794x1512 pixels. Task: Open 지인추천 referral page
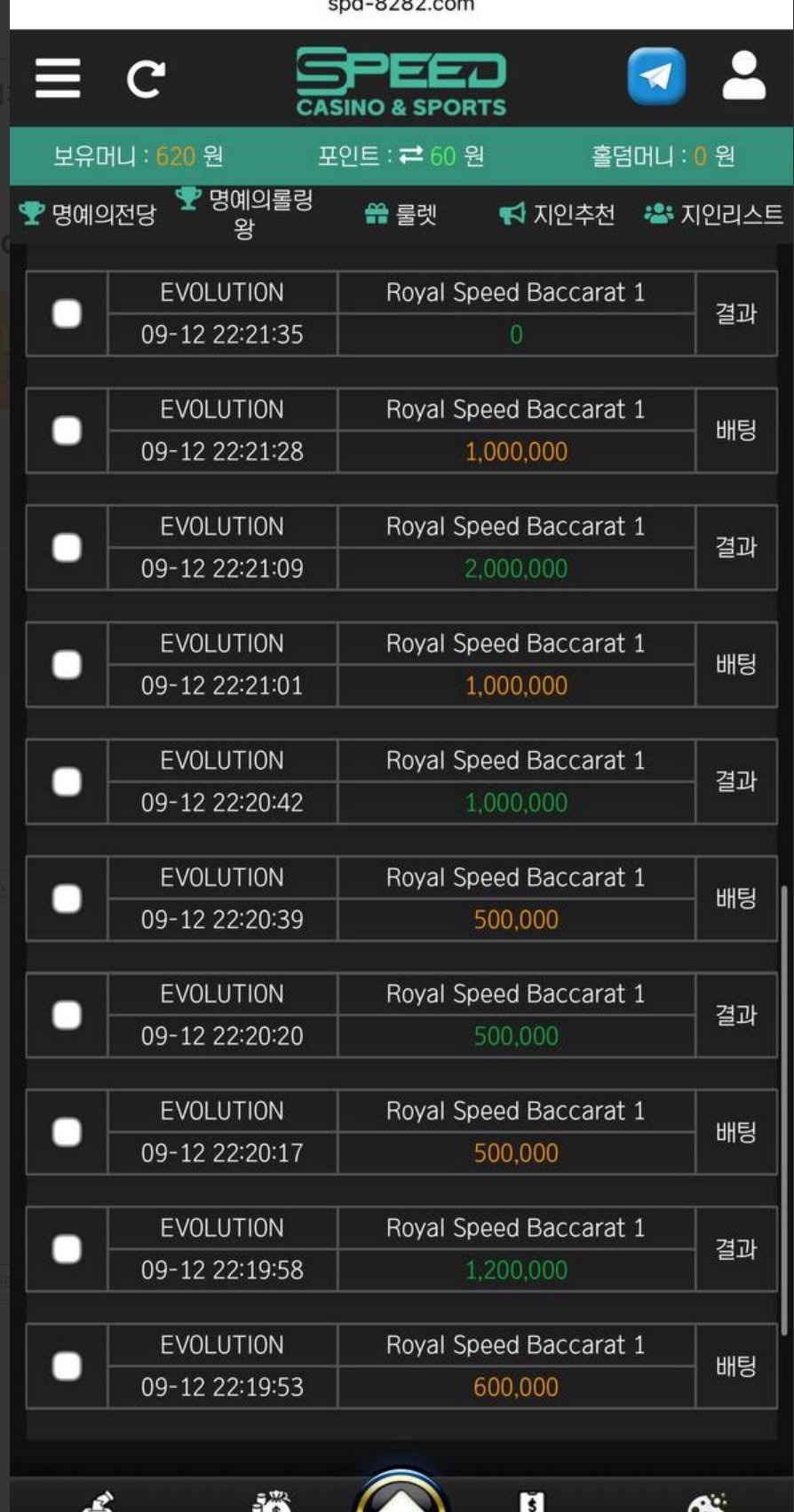557,214
